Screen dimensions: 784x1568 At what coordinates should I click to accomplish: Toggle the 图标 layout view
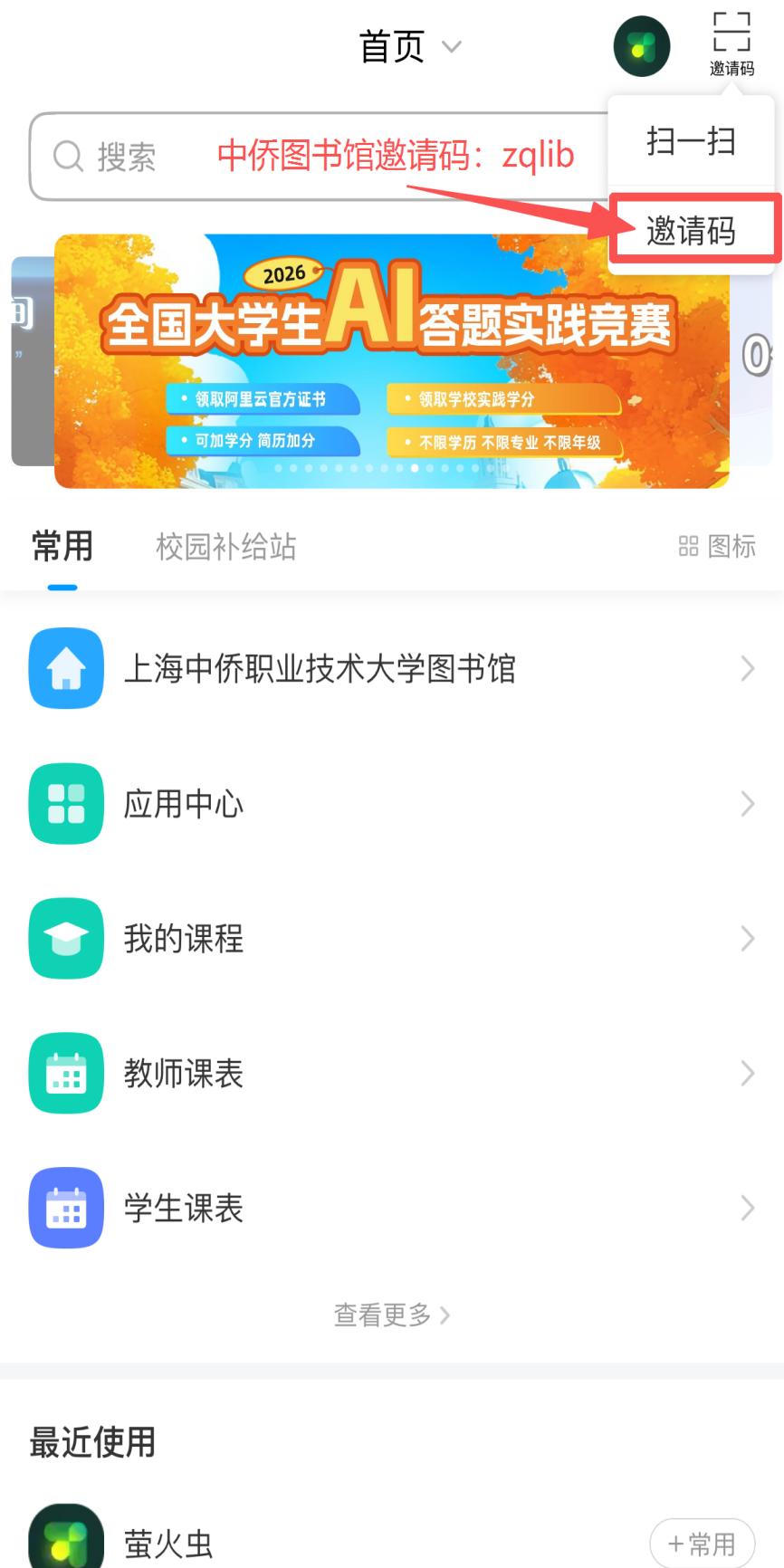tap(717, 547)
